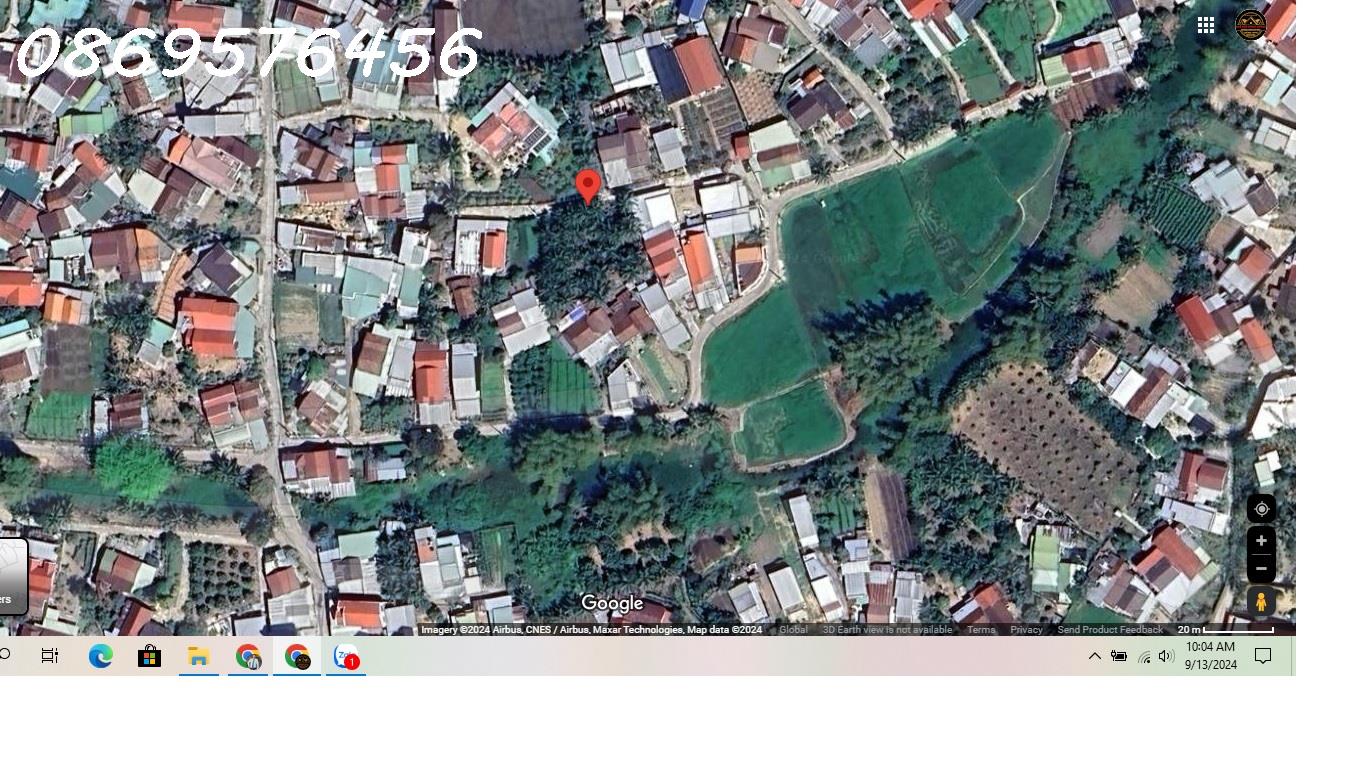
Task: Zoom out with the minus button
Action: pos(1261,569)
